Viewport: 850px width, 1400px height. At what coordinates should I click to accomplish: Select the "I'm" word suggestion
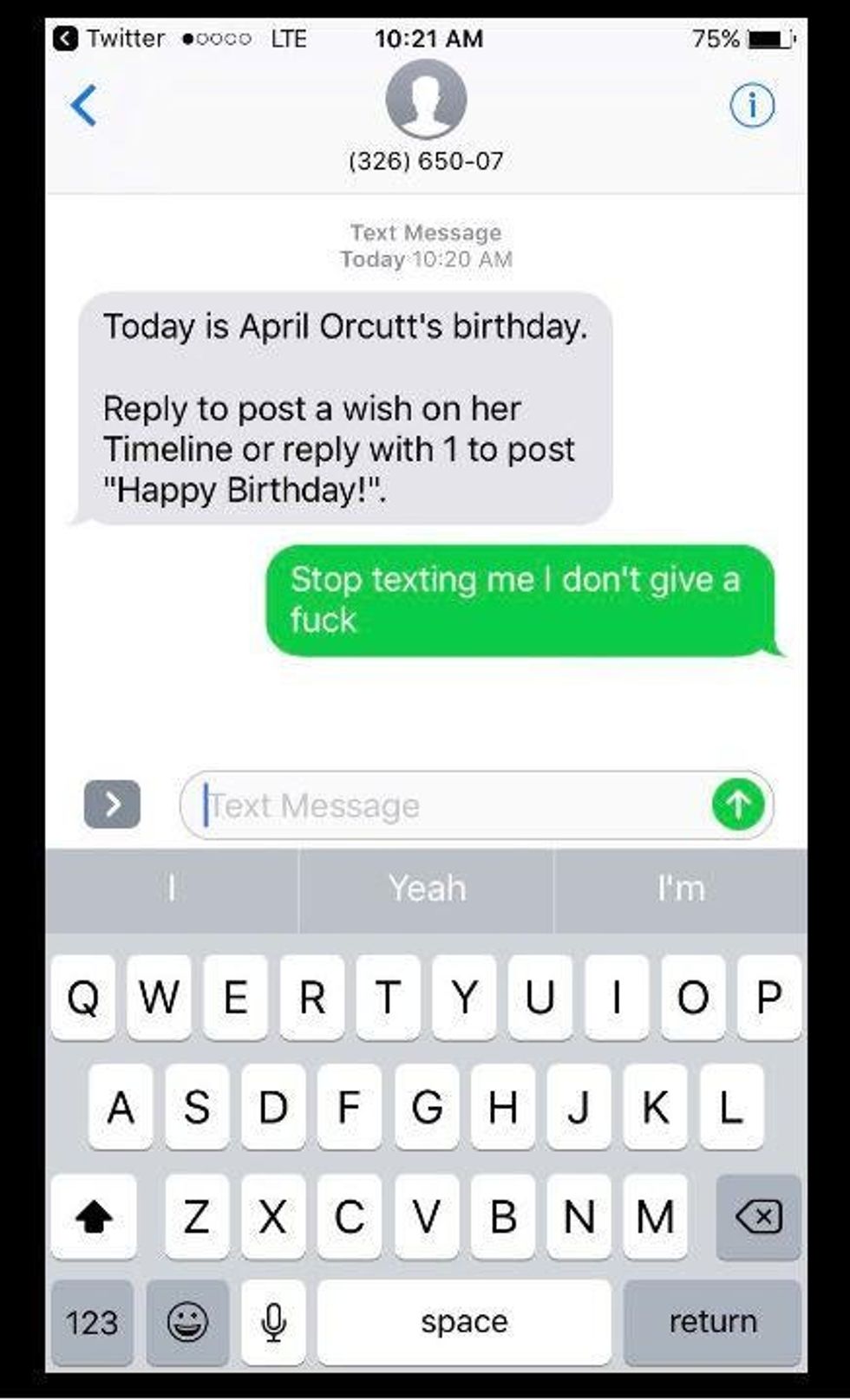[x=681, y=889]
